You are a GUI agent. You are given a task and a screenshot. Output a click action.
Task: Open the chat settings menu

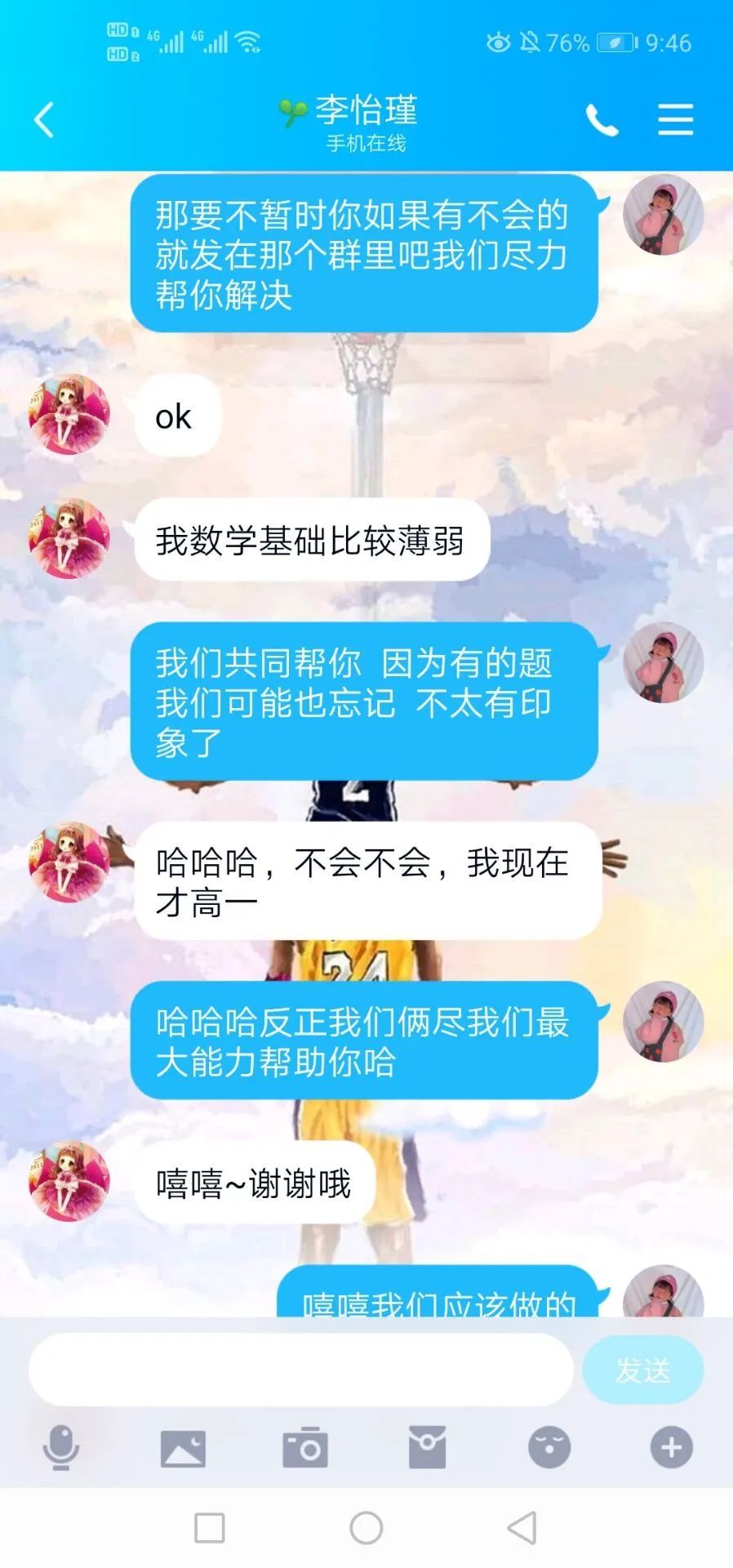(675, 120)
